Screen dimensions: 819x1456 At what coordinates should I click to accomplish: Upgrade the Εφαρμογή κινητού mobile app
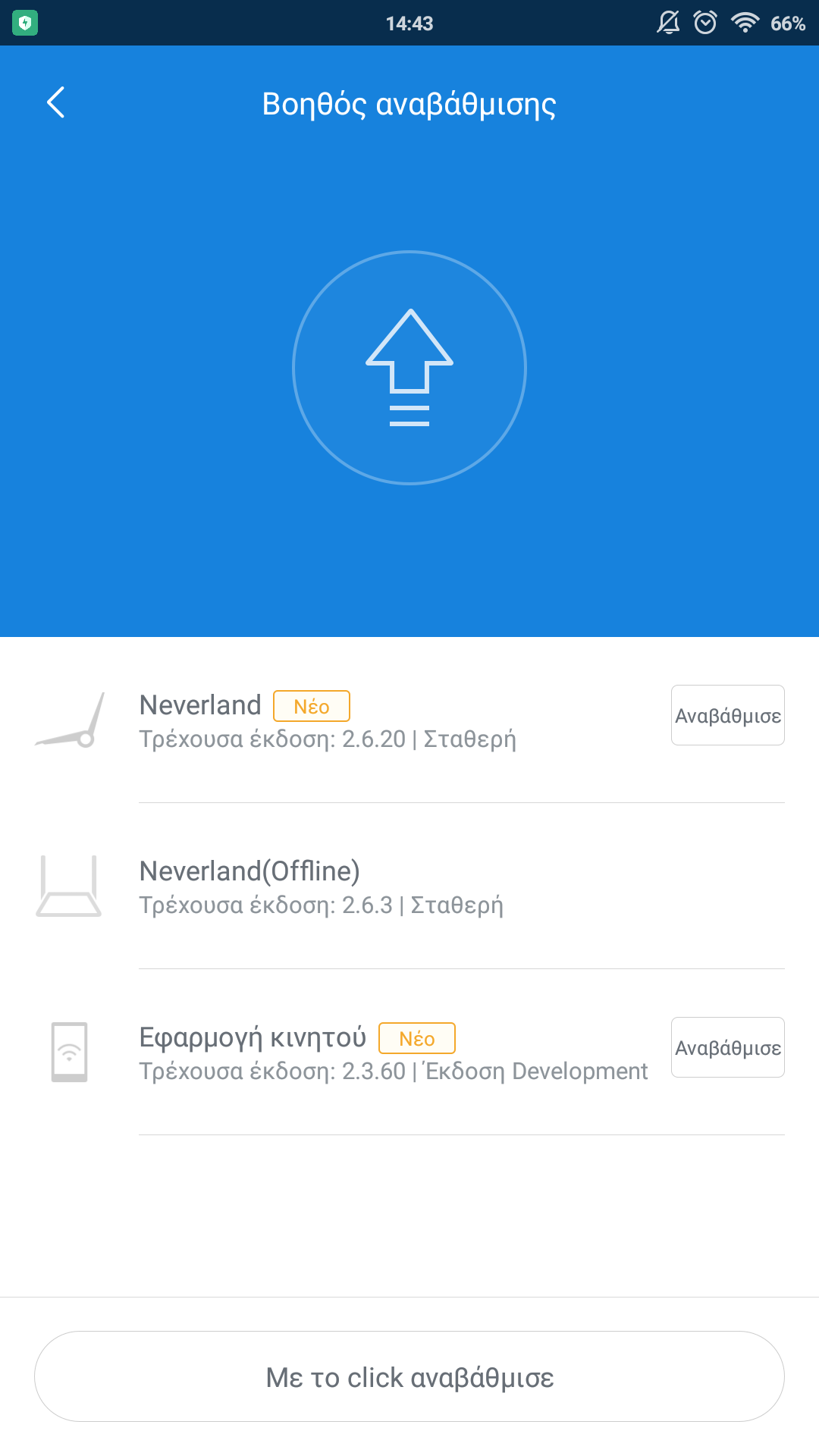click(727, 1047)
